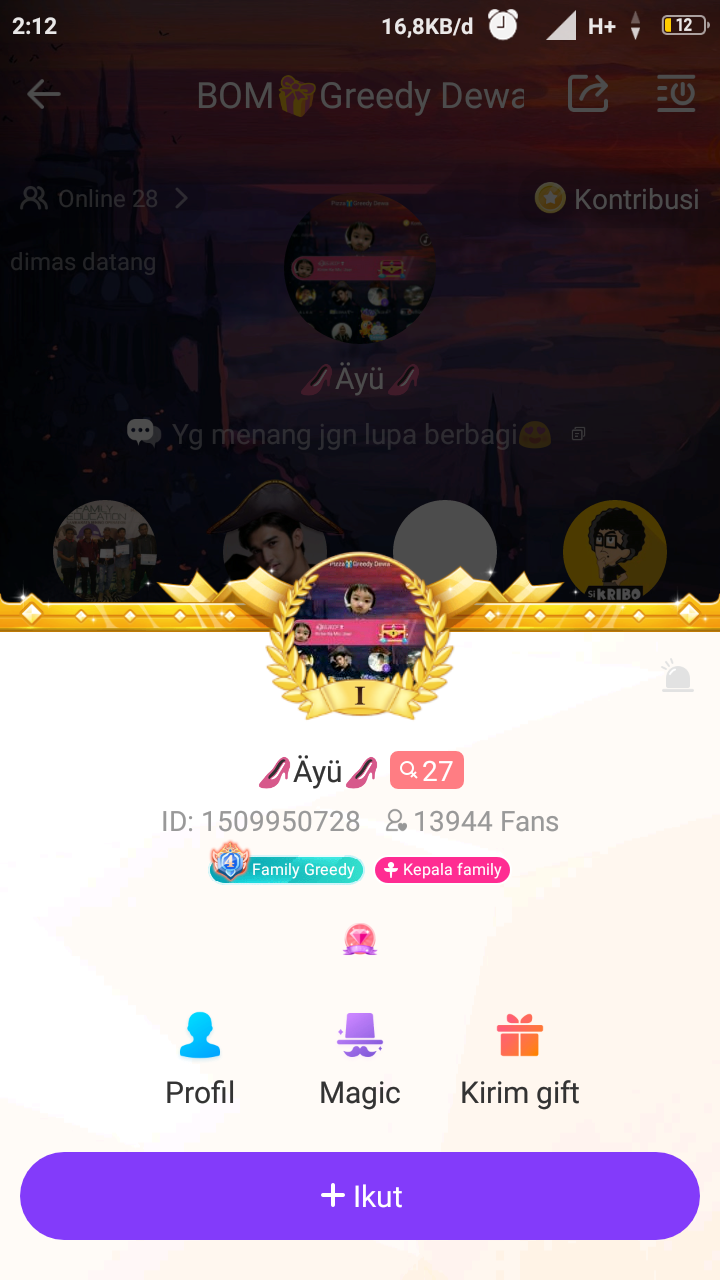The width and height of the screenshot is (720, 1280).
Task: Tap the pink crystal badge icon
Action: point(359,938)
